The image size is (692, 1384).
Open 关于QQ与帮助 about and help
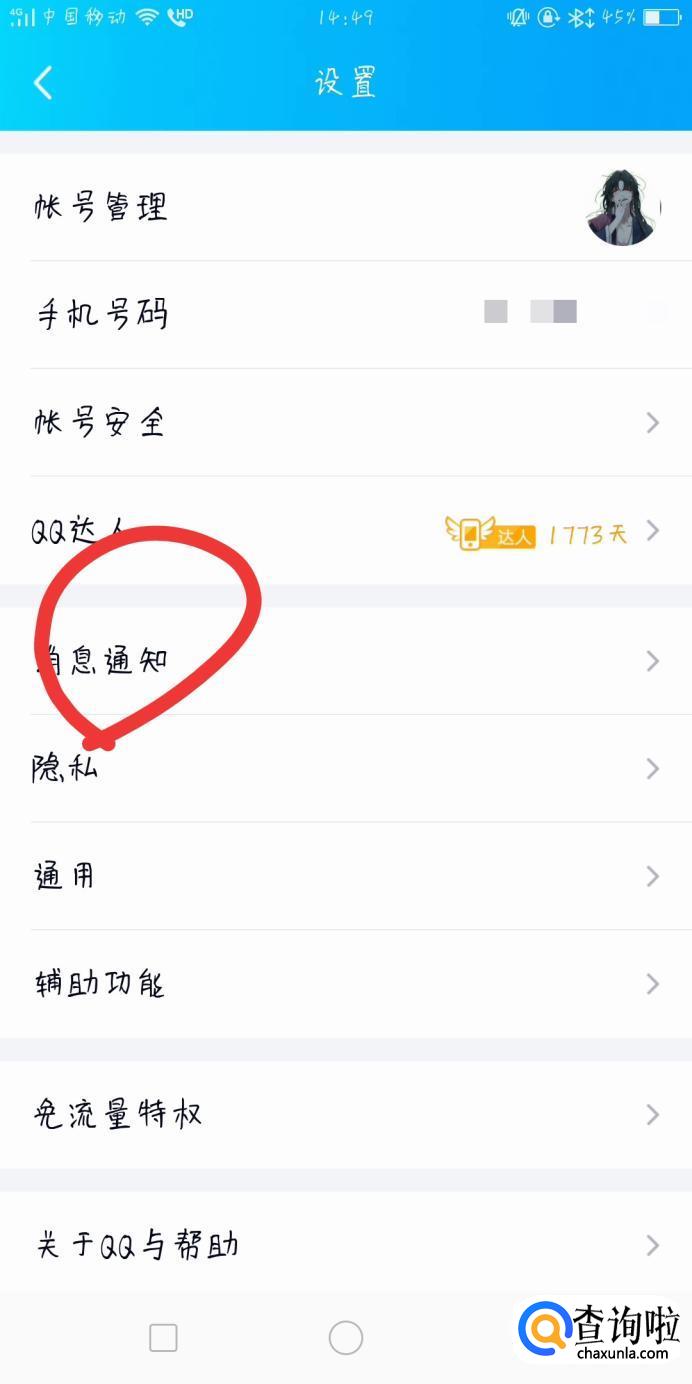tap(345, 1245)
